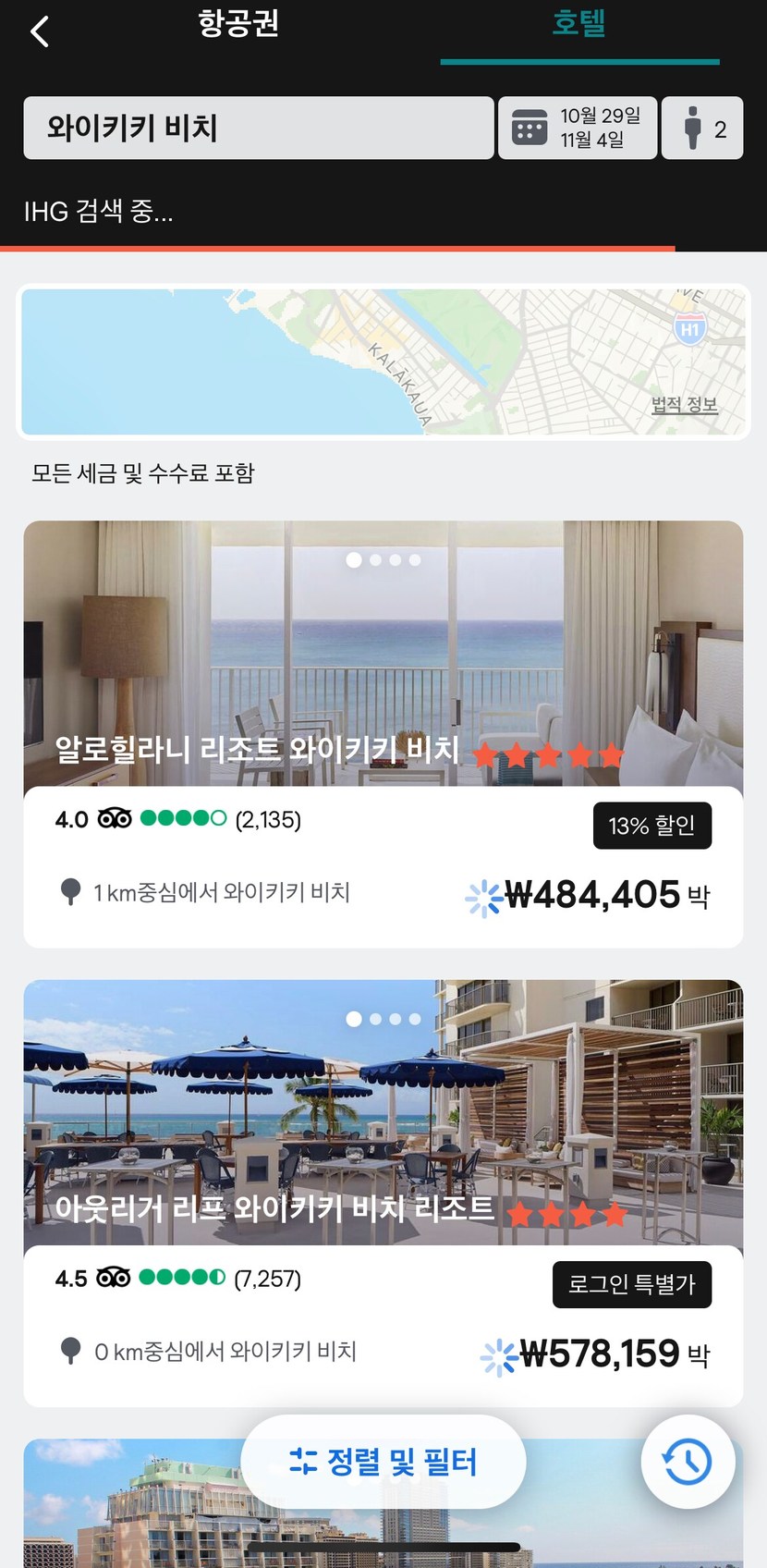Tap the 로그인 특별가 badge
Image resolution: width=767 pixels, height=1568 pixels.
tap(631, 1284)
